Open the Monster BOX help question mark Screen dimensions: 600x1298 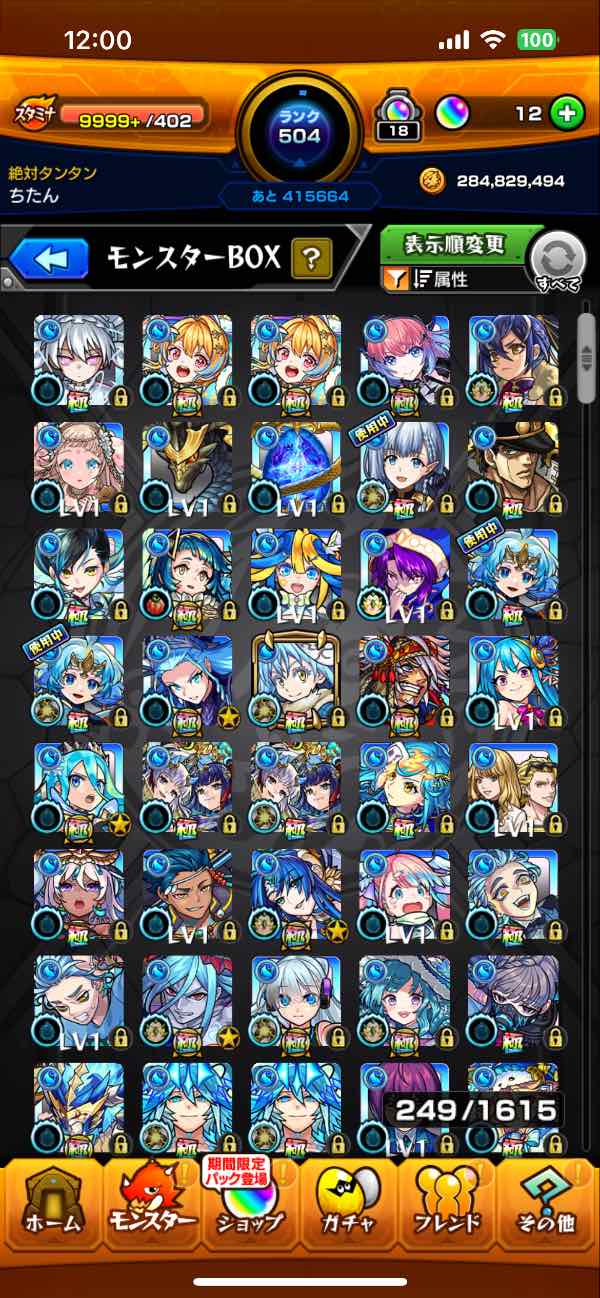[311, 260]
